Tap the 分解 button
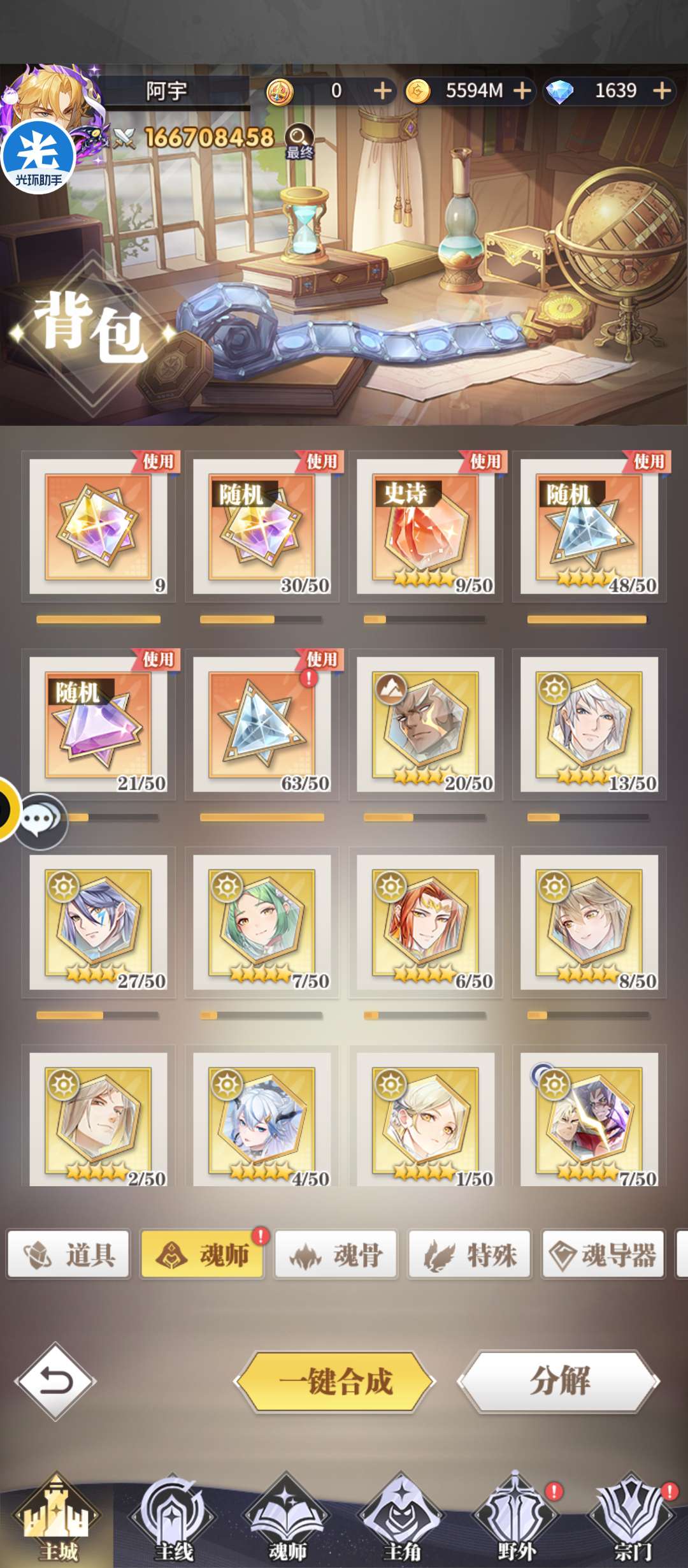Screen dimensions: 688x1568 [x=559, y=1381]
